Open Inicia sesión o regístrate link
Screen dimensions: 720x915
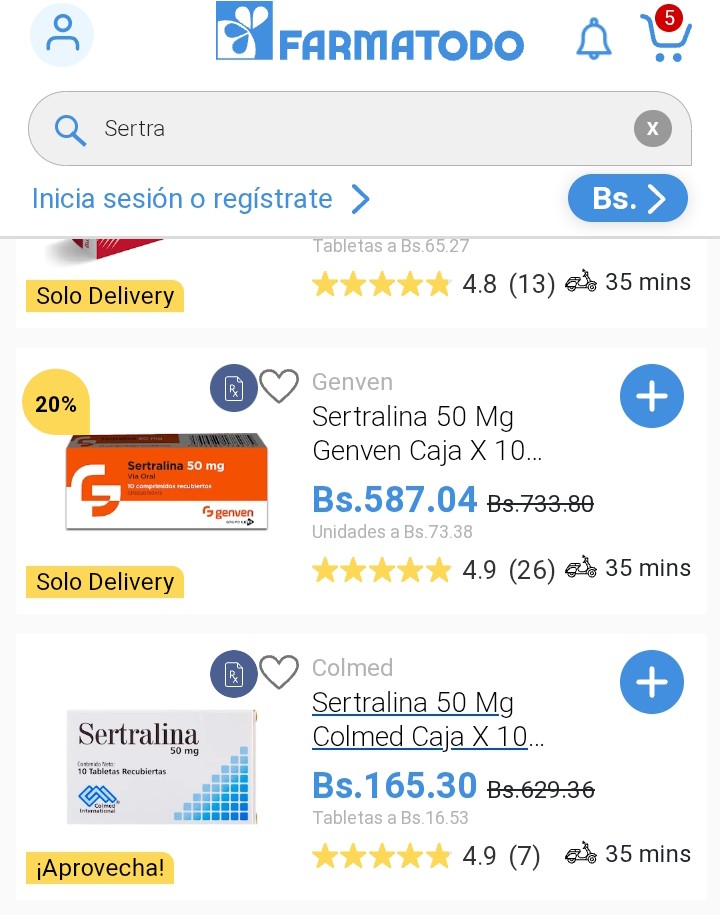(200, 199)
